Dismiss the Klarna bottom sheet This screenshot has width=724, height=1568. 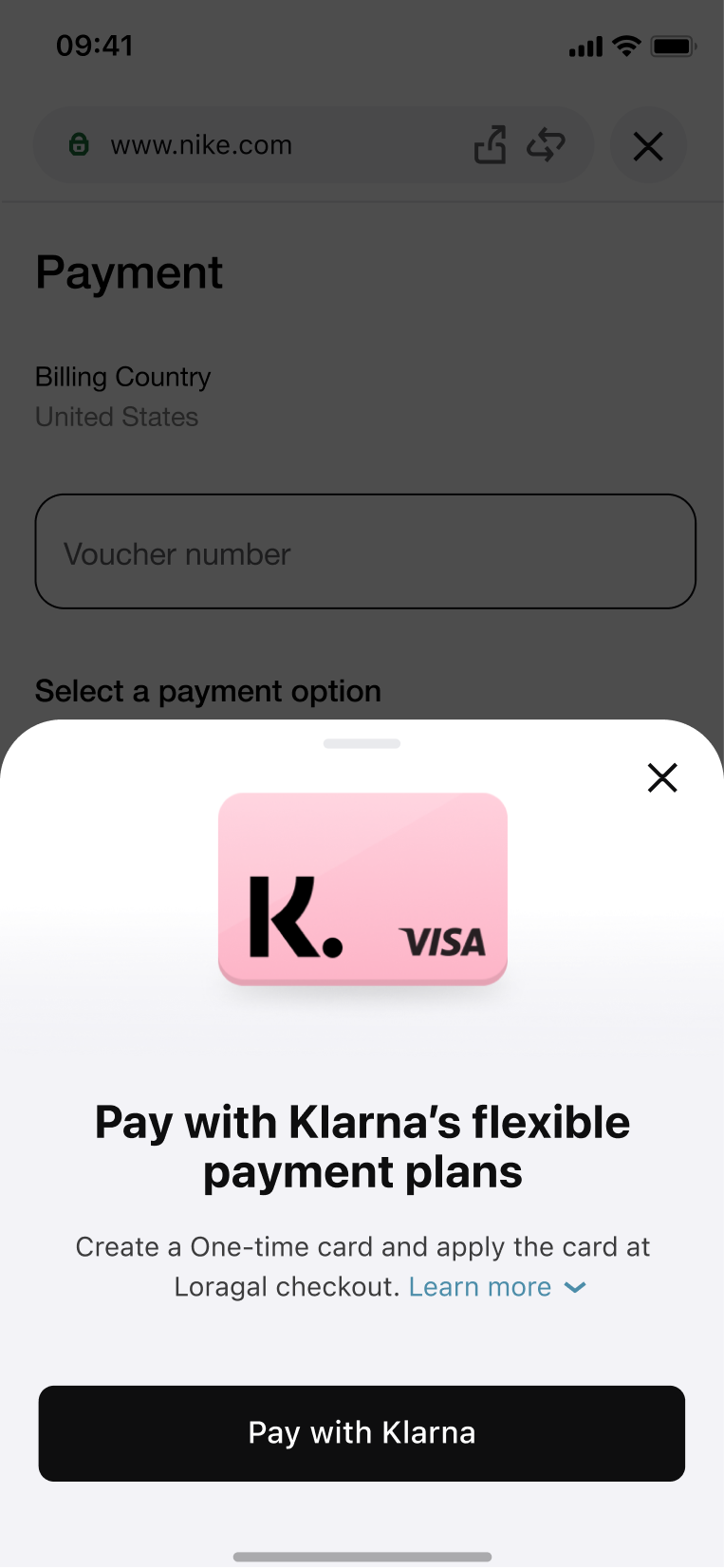pyautogui.click(x=662, y=777)
